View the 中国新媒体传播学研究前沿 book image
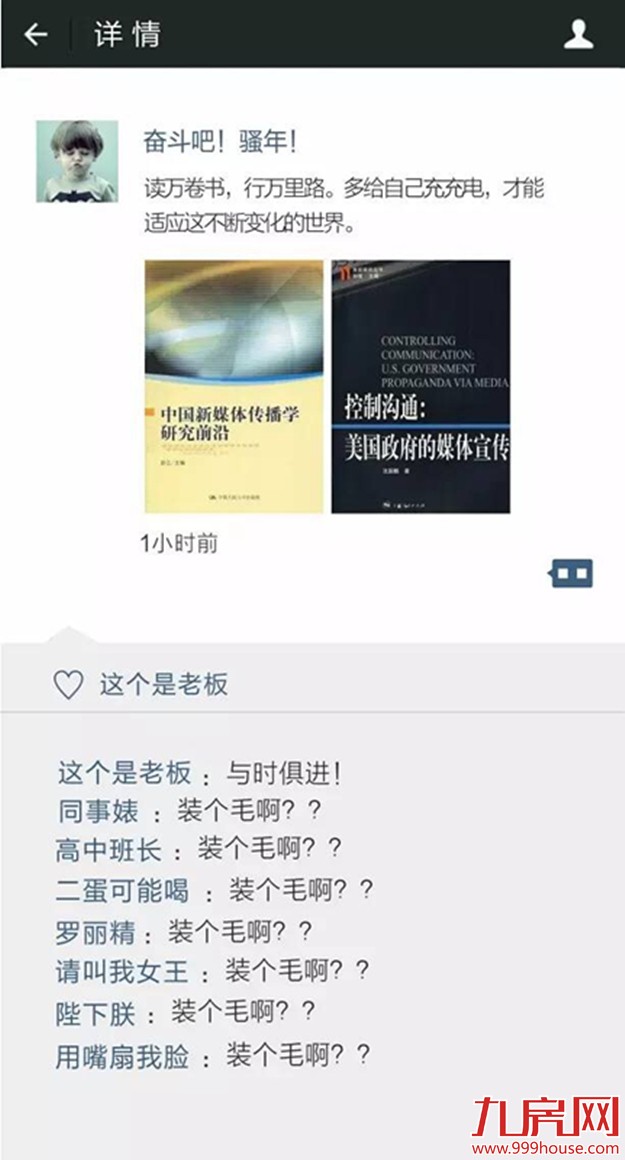The width and height of the screenshot is (625, 1160). click(x=234, y=387)
